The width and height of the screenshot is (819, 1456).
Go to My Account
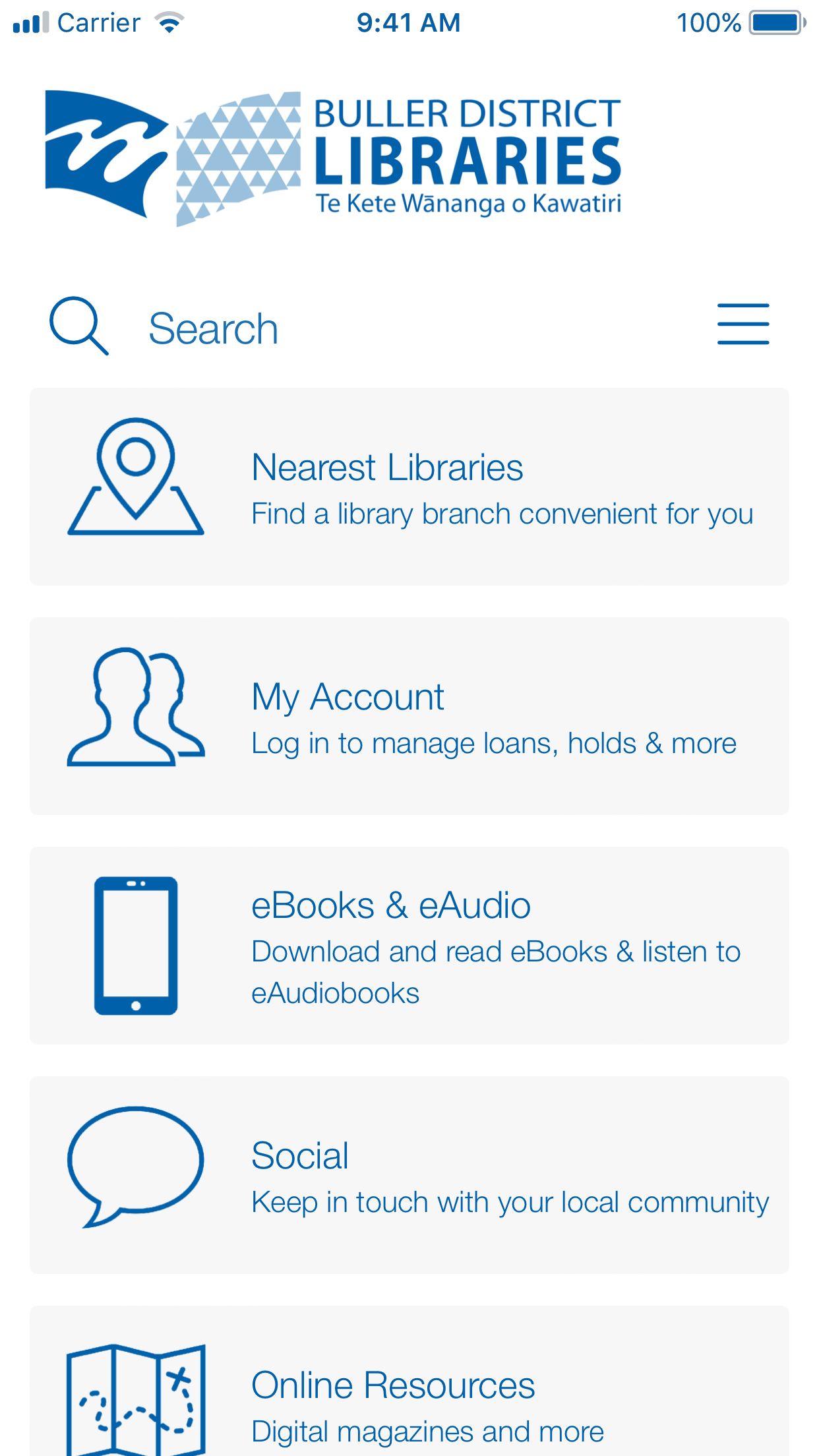point(409,716)
